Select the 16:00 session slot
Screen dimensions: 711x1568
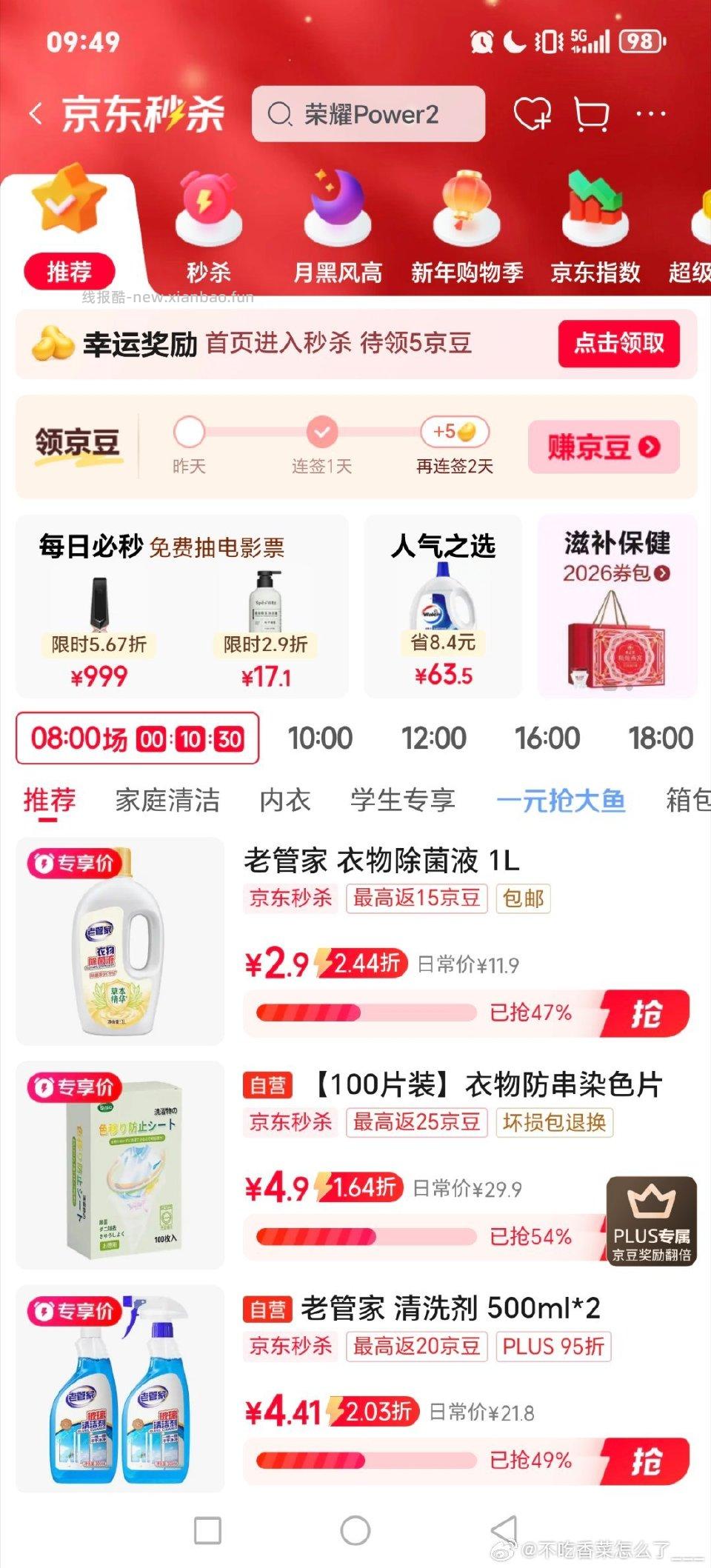pyautogui.click(x=548, y=738)
